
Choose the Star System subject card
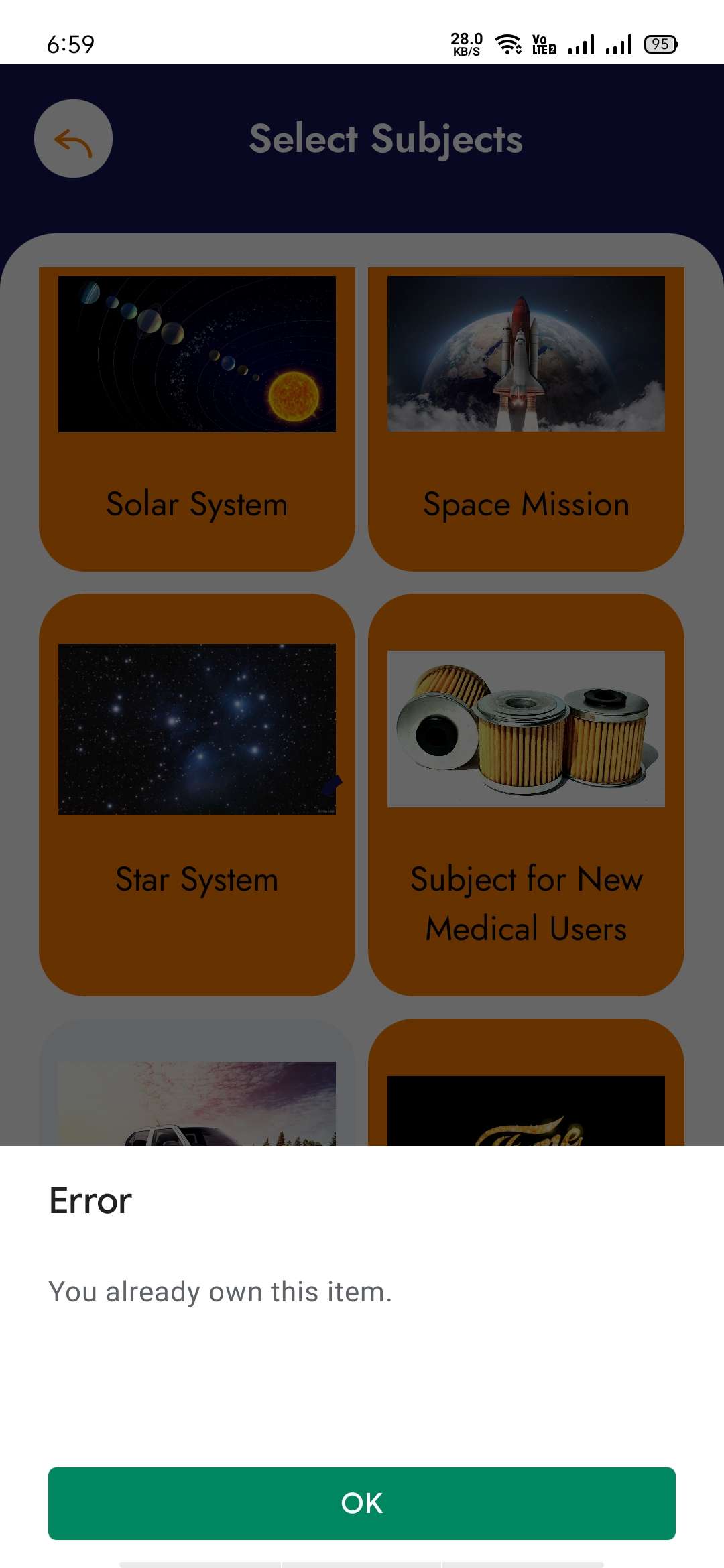pos(196,795)
